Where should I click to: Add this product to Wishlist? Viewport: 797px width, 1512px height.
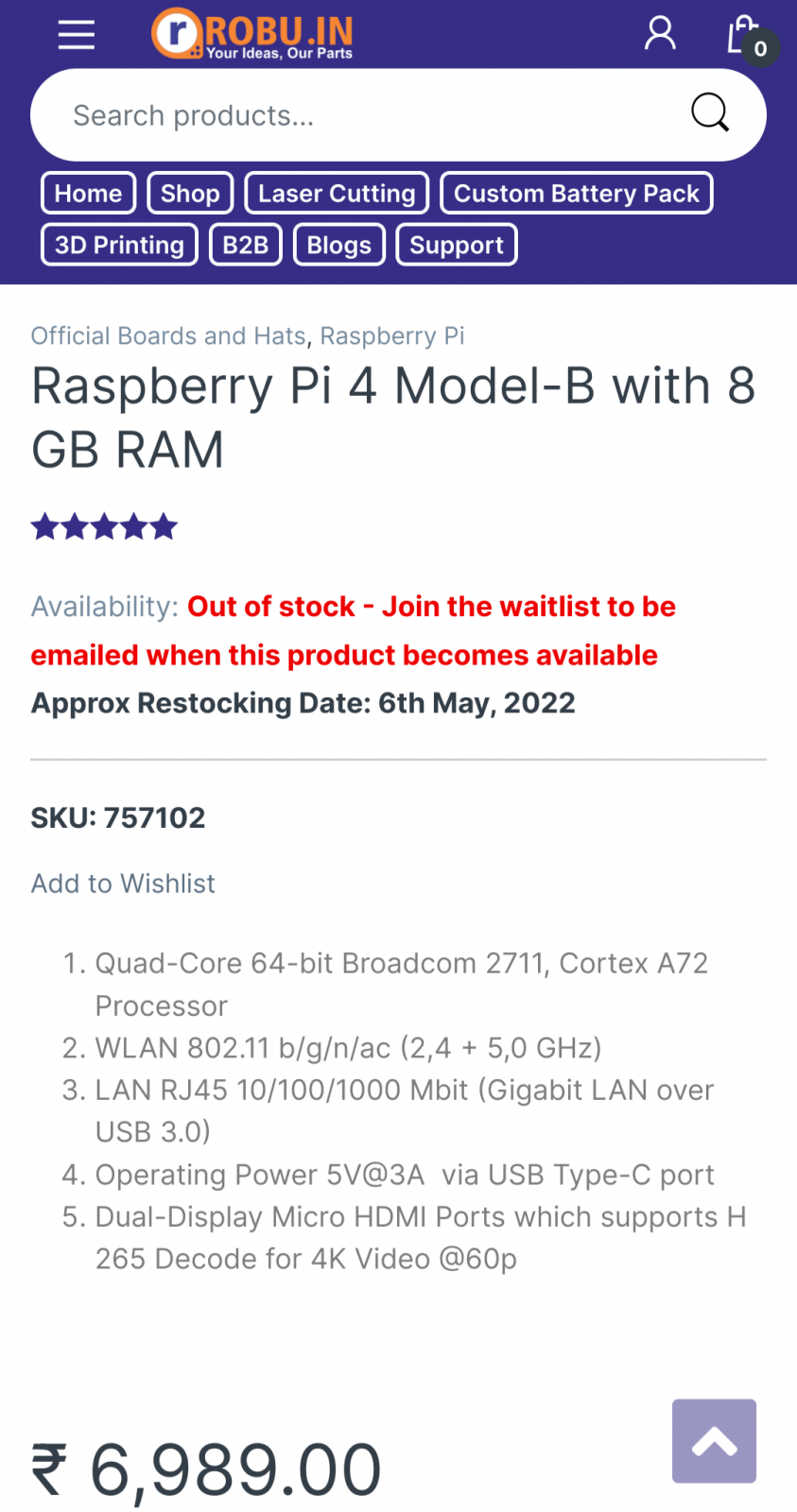coord(123,884)
